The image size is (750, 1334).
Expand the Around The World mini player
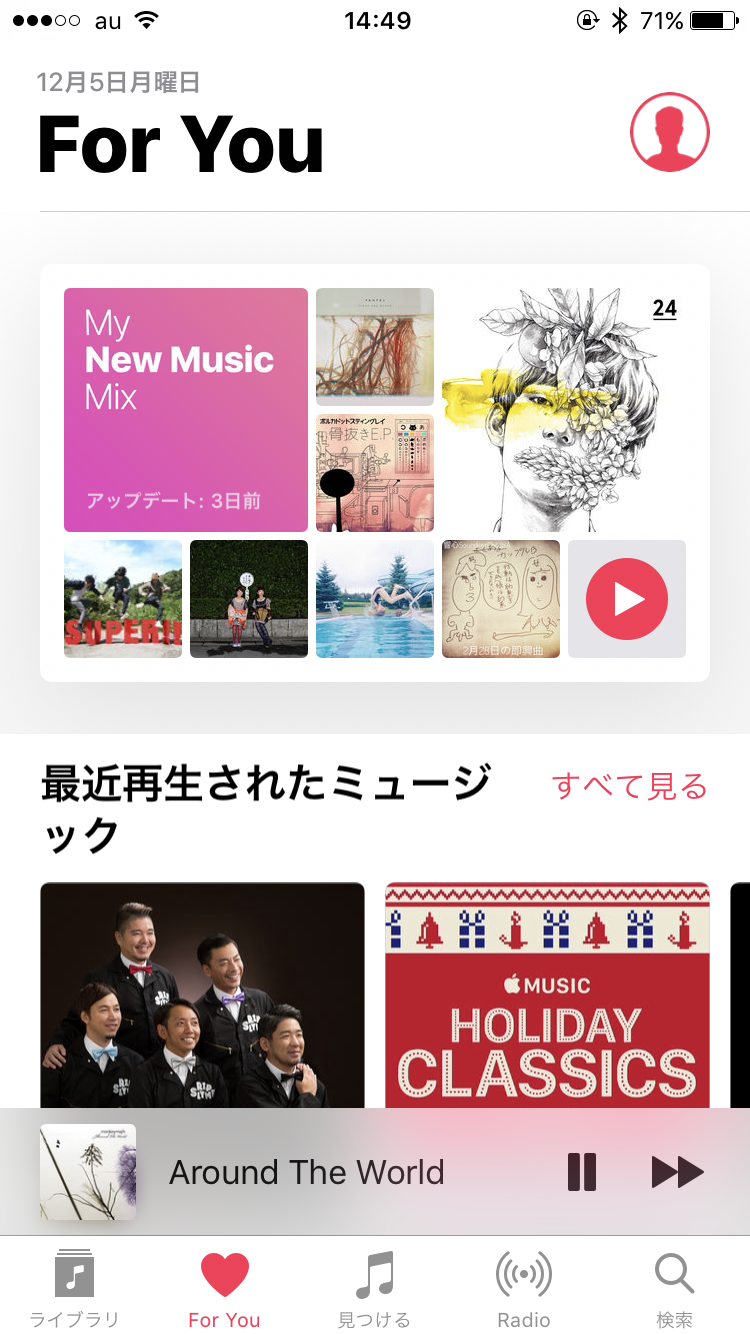[306, 1172]
